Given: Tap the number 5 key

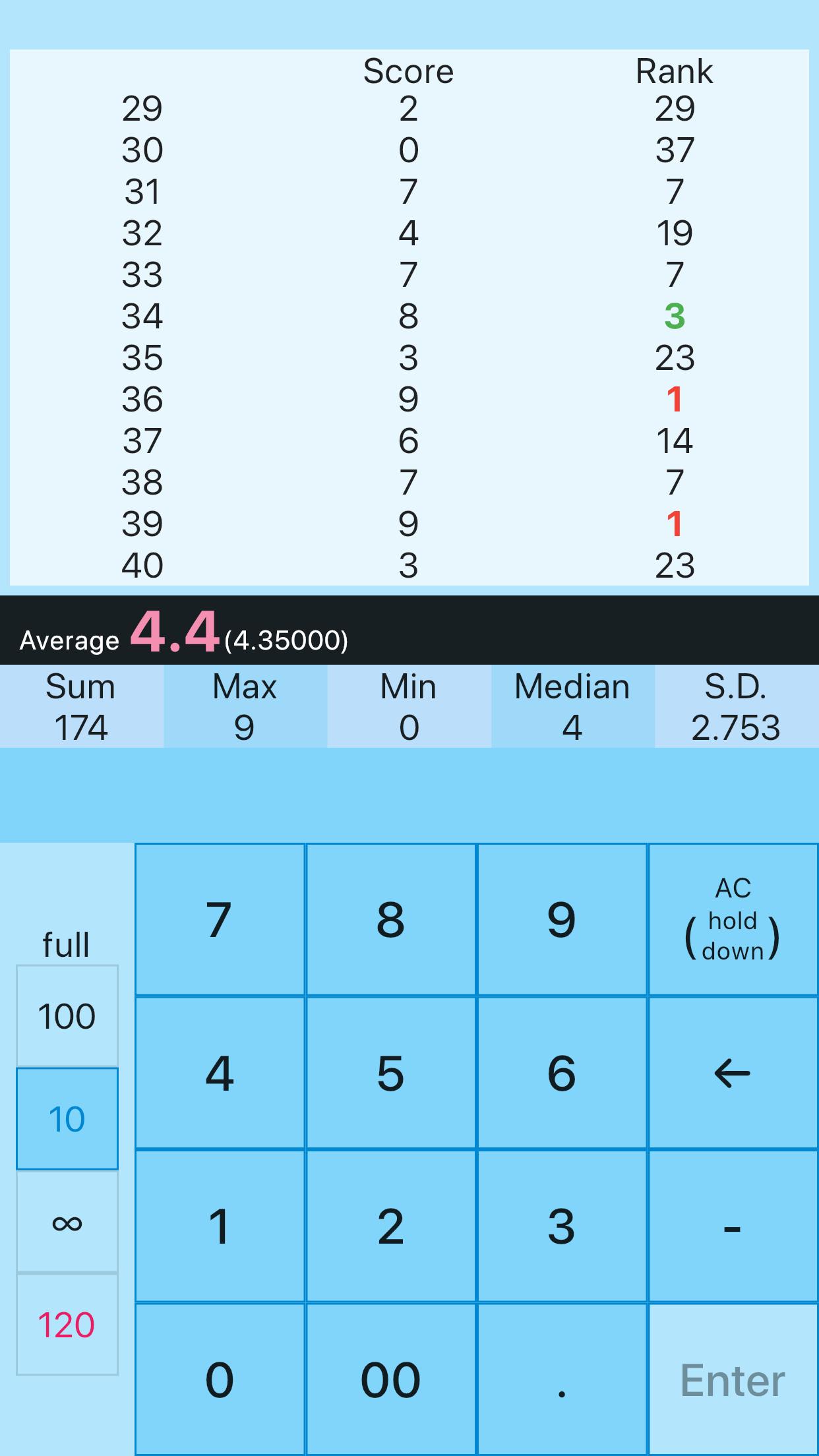Looking at the screenshot, I should 390,1073.
